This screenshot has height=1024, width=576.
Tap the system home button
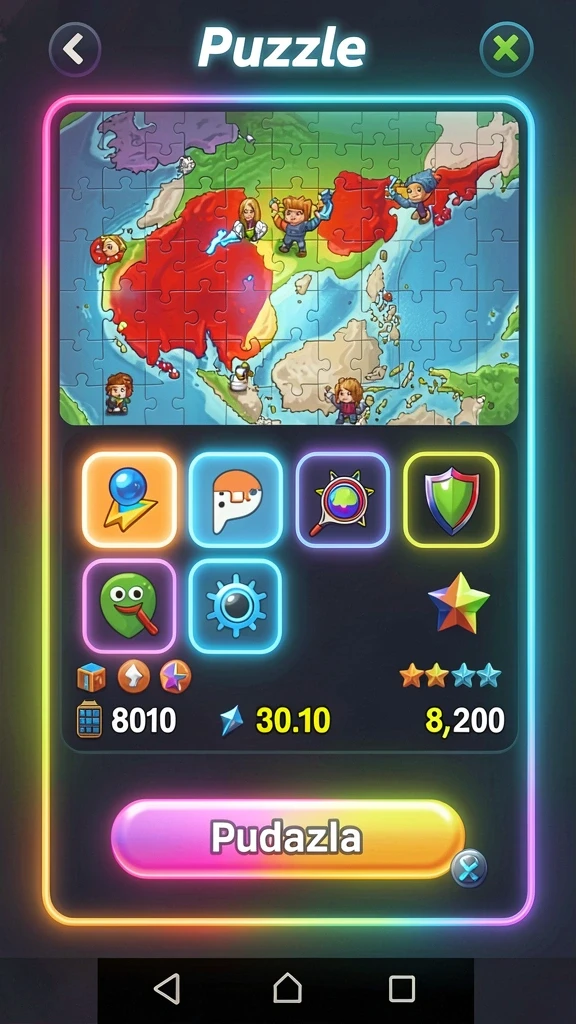(287, 988)
